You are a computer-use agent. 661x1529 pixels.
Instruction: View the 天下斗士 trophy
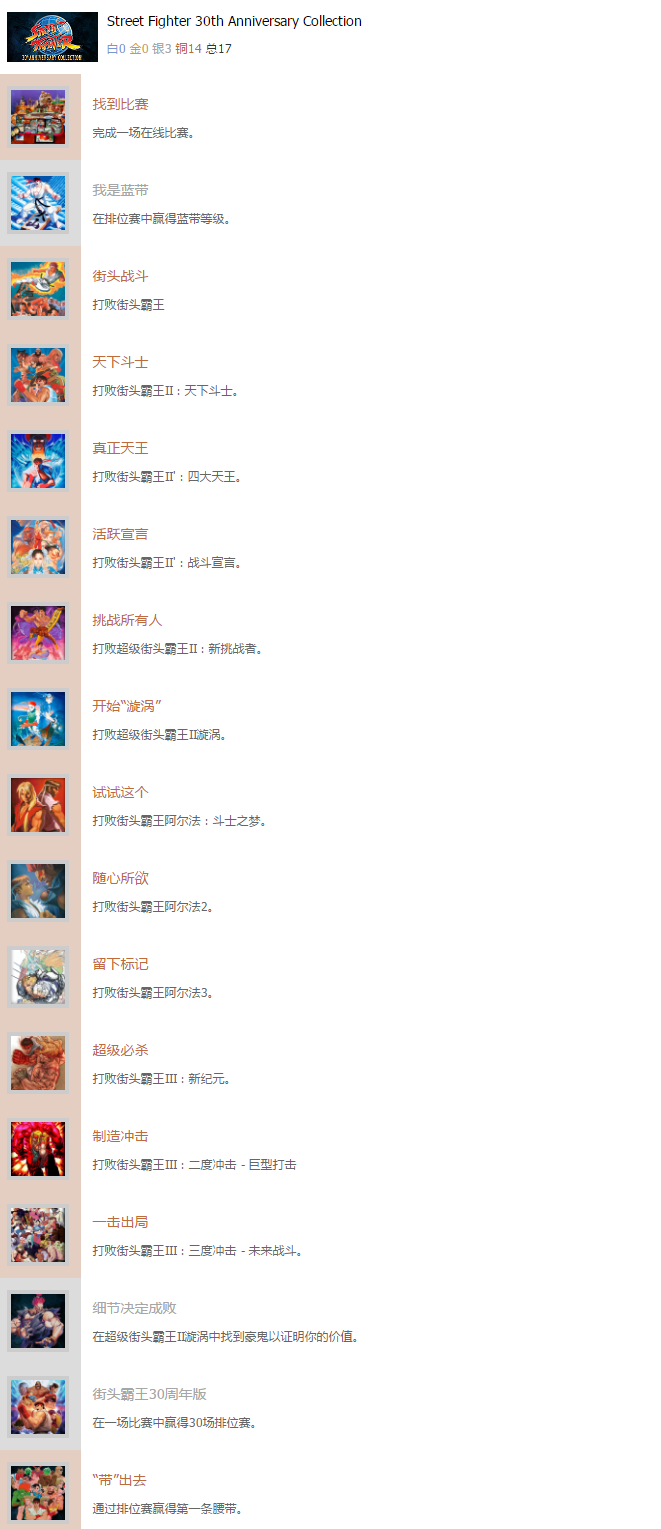(x=120, y=362)
